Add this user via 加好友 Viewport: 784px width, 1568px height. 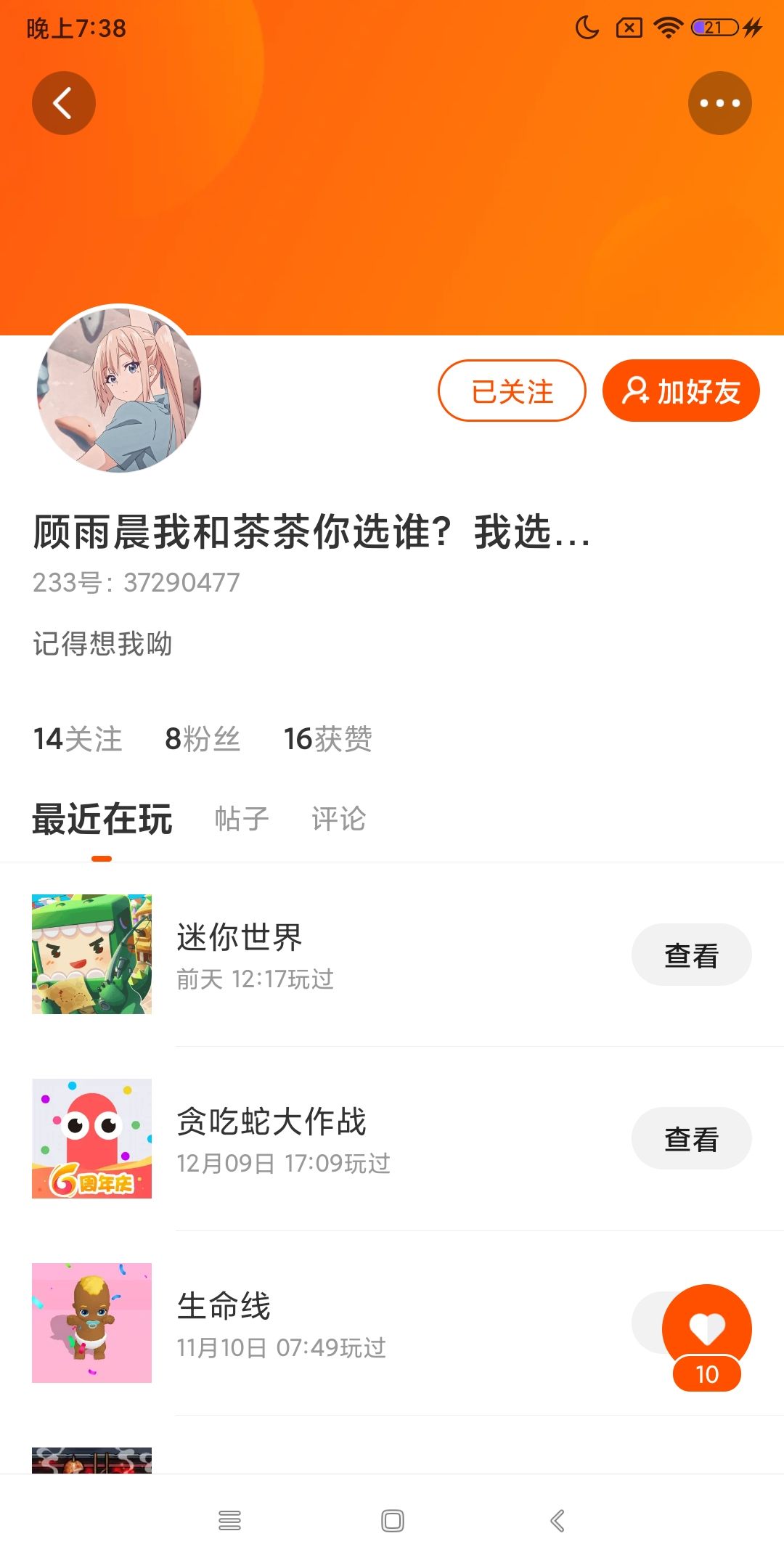(x=681, y=391)
